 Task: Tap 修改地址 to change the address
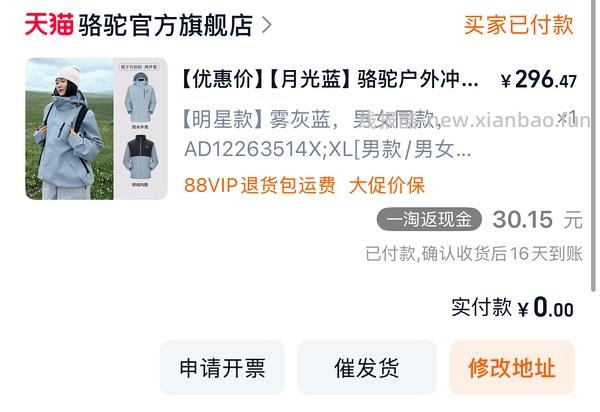click(511, 368)
